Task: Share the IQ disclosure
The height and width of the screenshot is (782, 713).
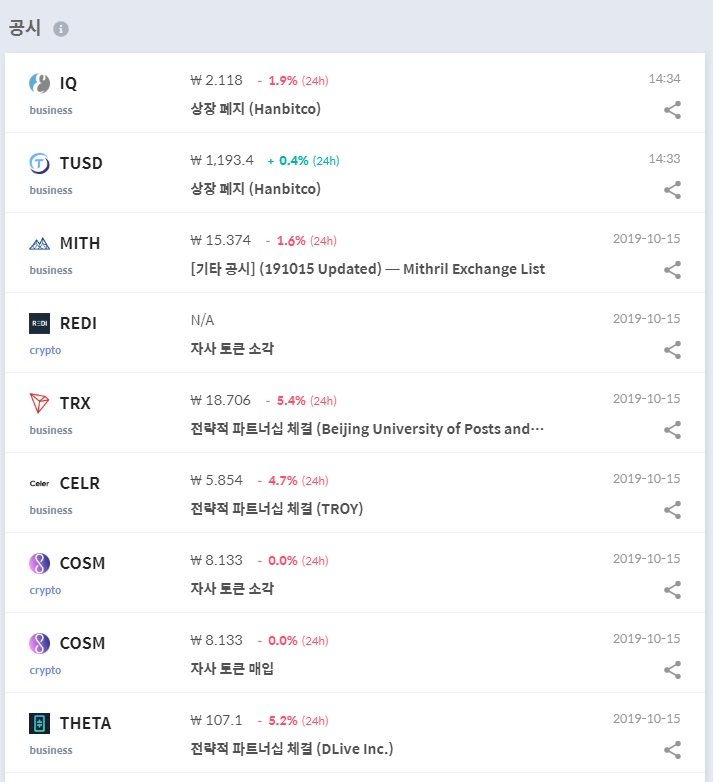Action: tap(673, 110)
